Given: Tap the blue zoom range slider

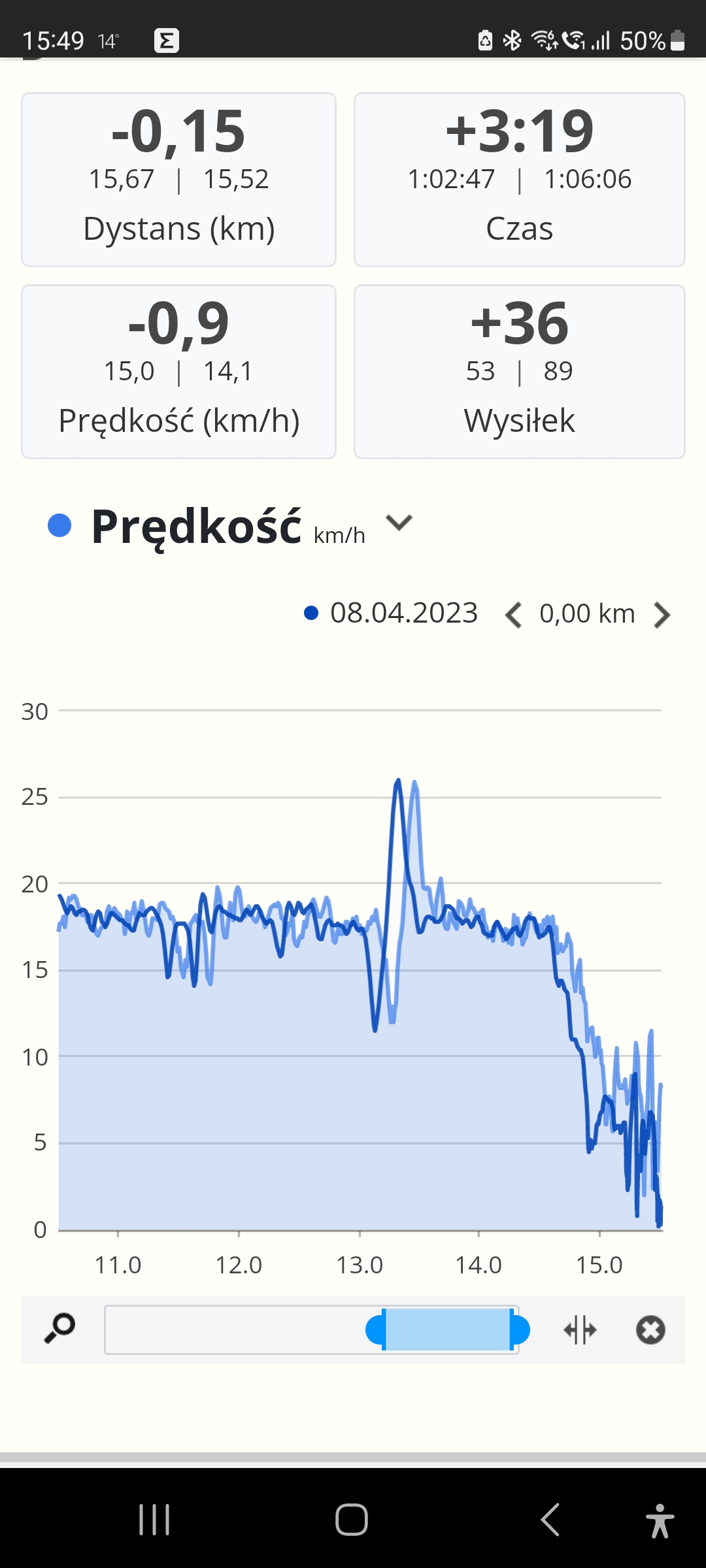Looking at the screenshot, I should click(448, 1330).
